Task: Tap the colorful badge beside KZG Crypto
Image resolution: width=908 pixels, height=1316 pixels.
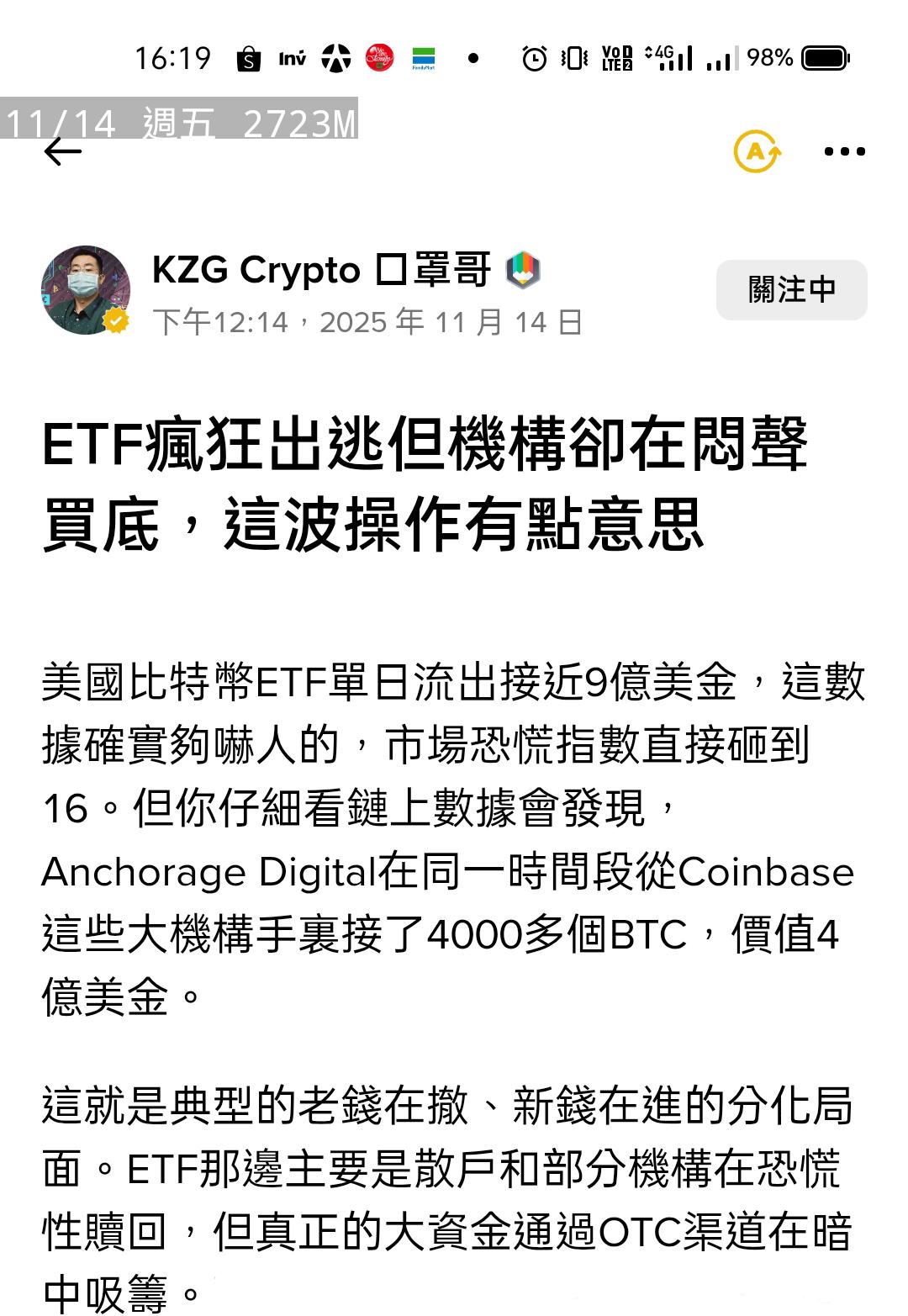Action: tap(522, 272)
